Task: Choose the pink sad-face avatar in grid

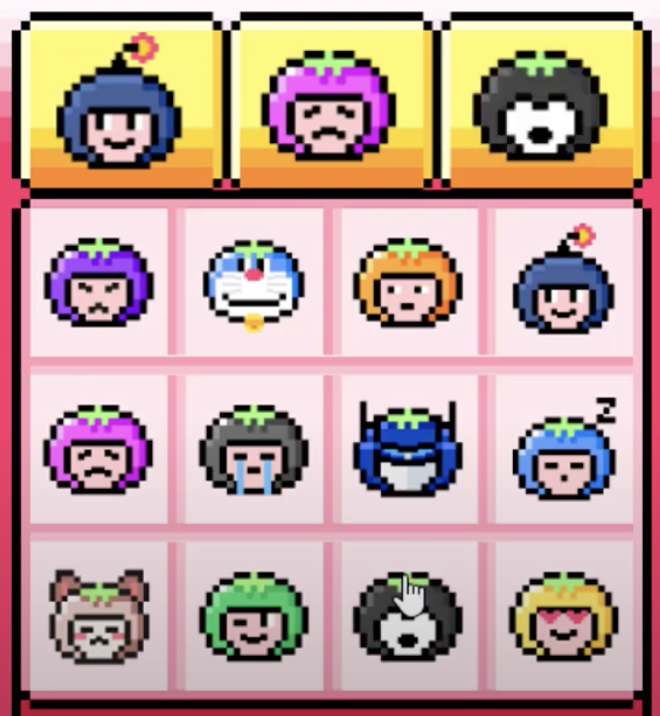Action: point(98,450)
